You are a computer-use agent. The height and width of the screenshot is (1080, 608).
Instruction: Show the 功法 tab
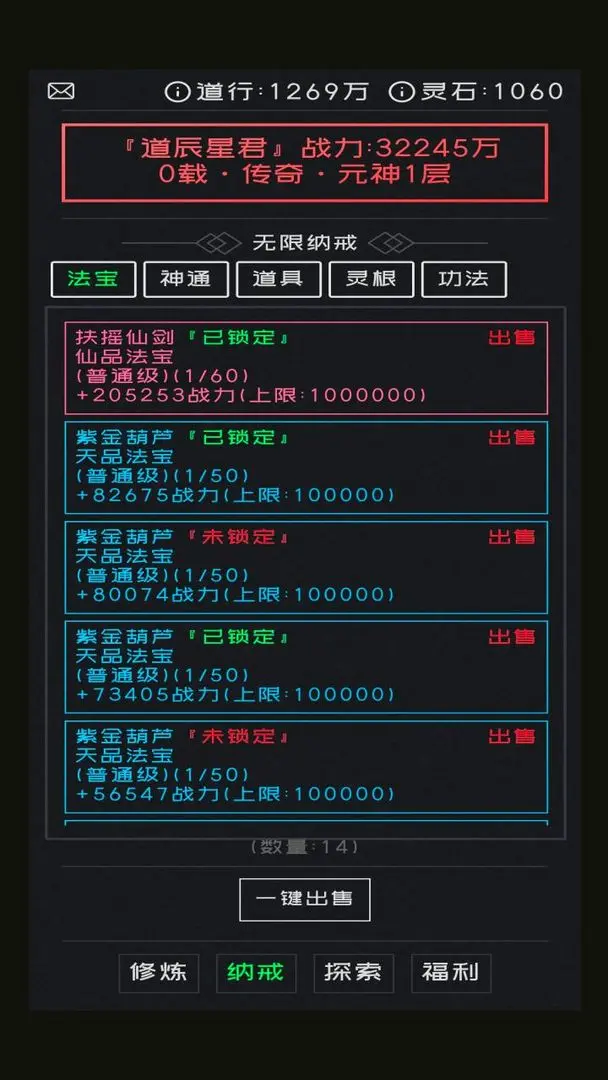(464, 279)
